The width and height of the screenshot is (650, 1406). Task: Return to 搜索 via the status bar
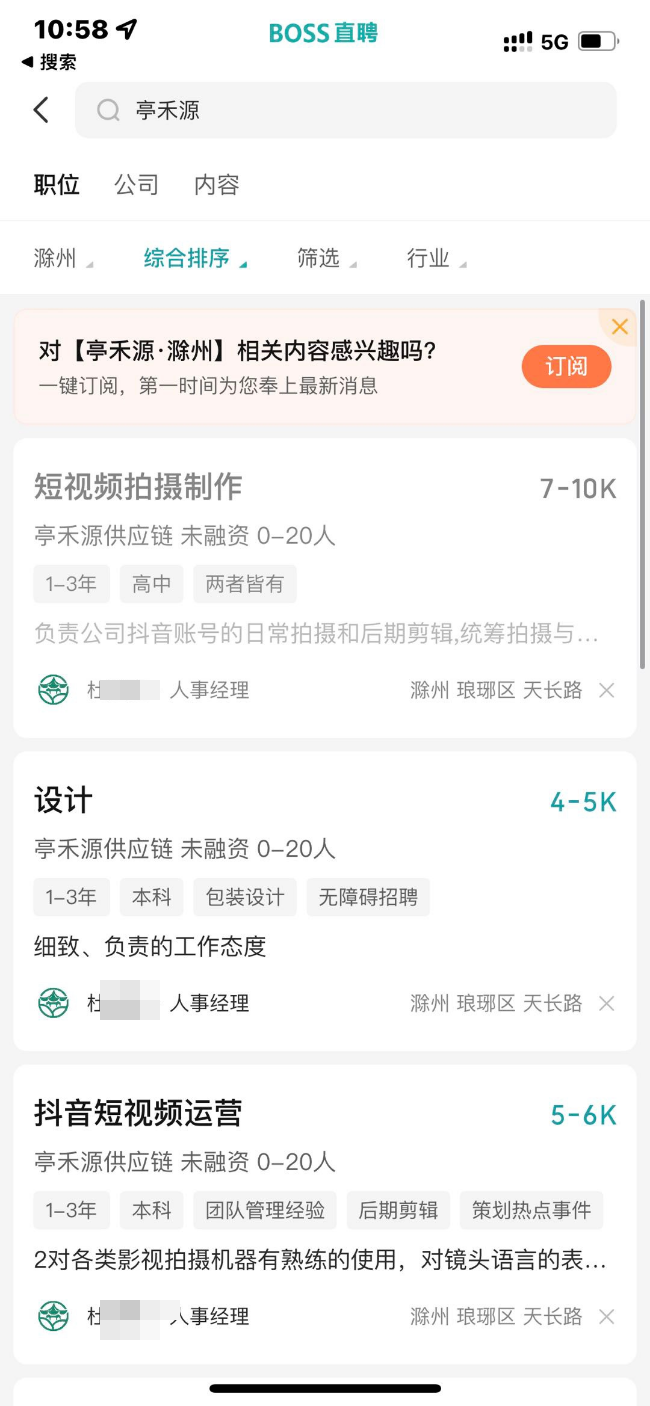(x=48, y=62)
